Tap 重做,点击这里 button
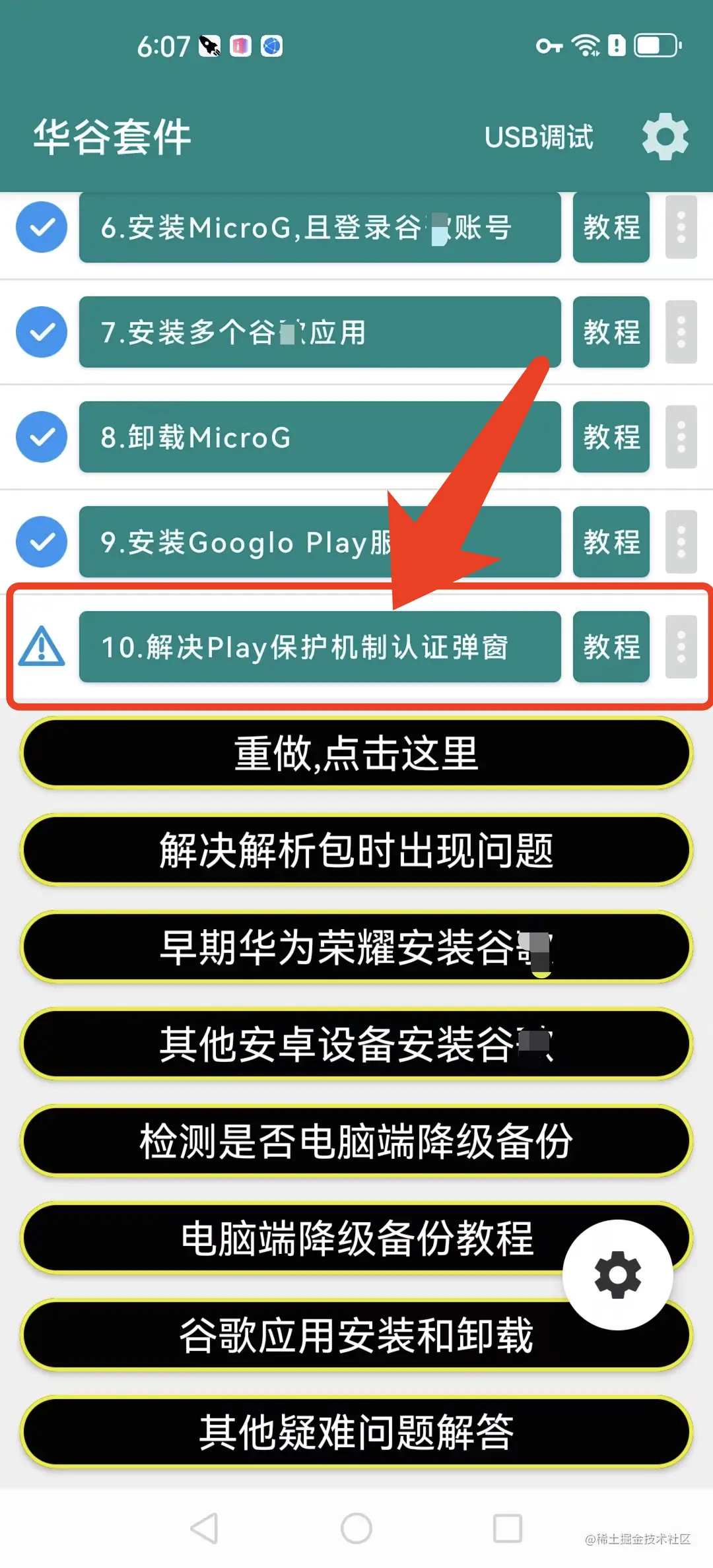713x1568 pixels. 356,753
